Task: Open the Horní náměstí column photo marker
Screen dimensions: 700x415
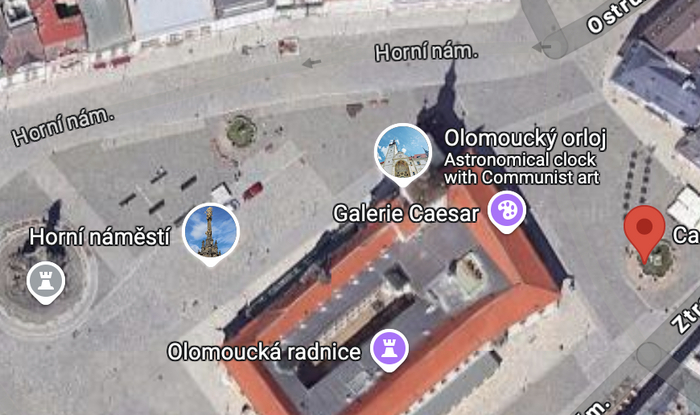Action: [x=212, y=231]
